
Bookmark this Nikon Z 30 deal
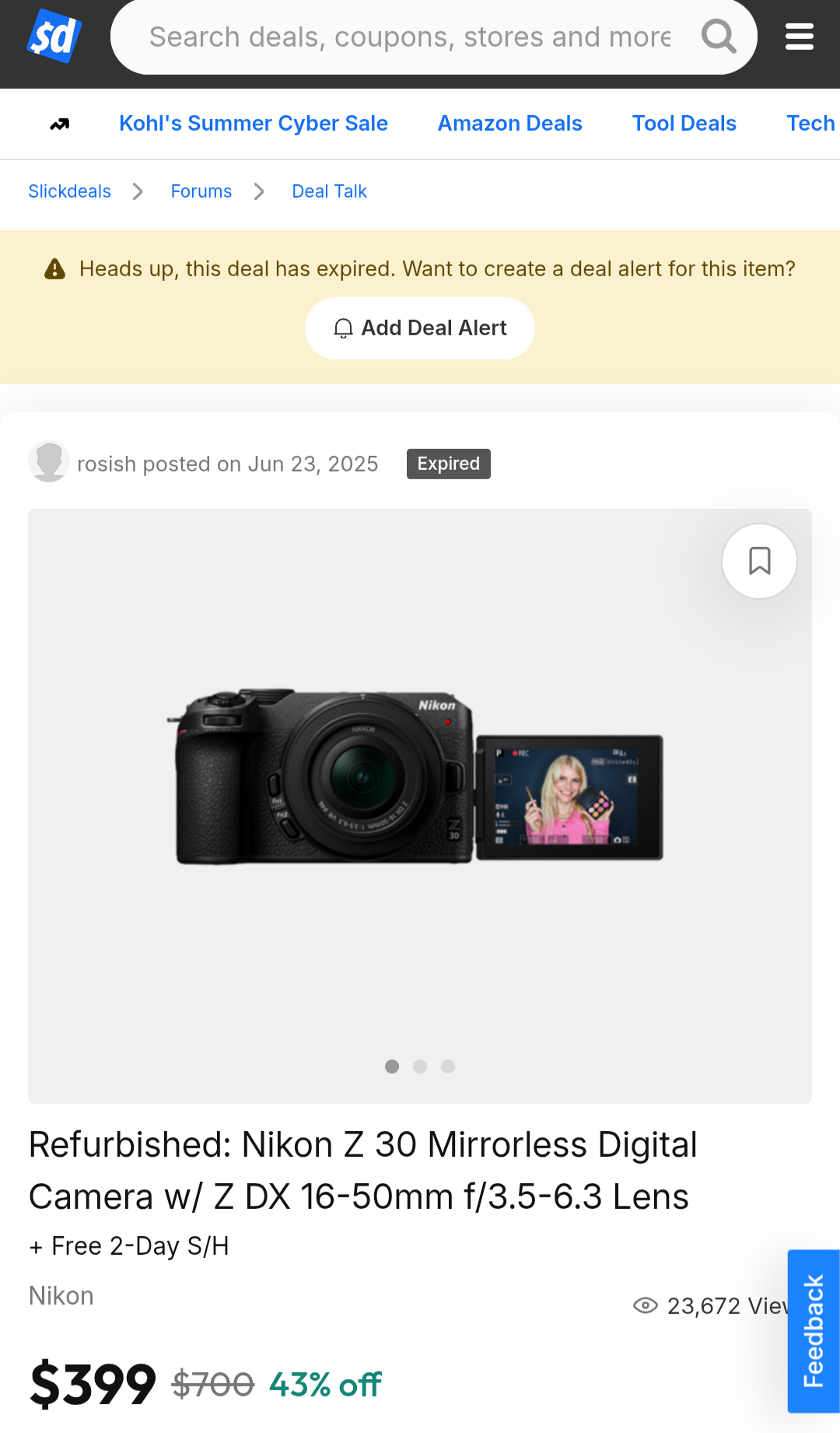pyautogui.click(x=759, y=561)
